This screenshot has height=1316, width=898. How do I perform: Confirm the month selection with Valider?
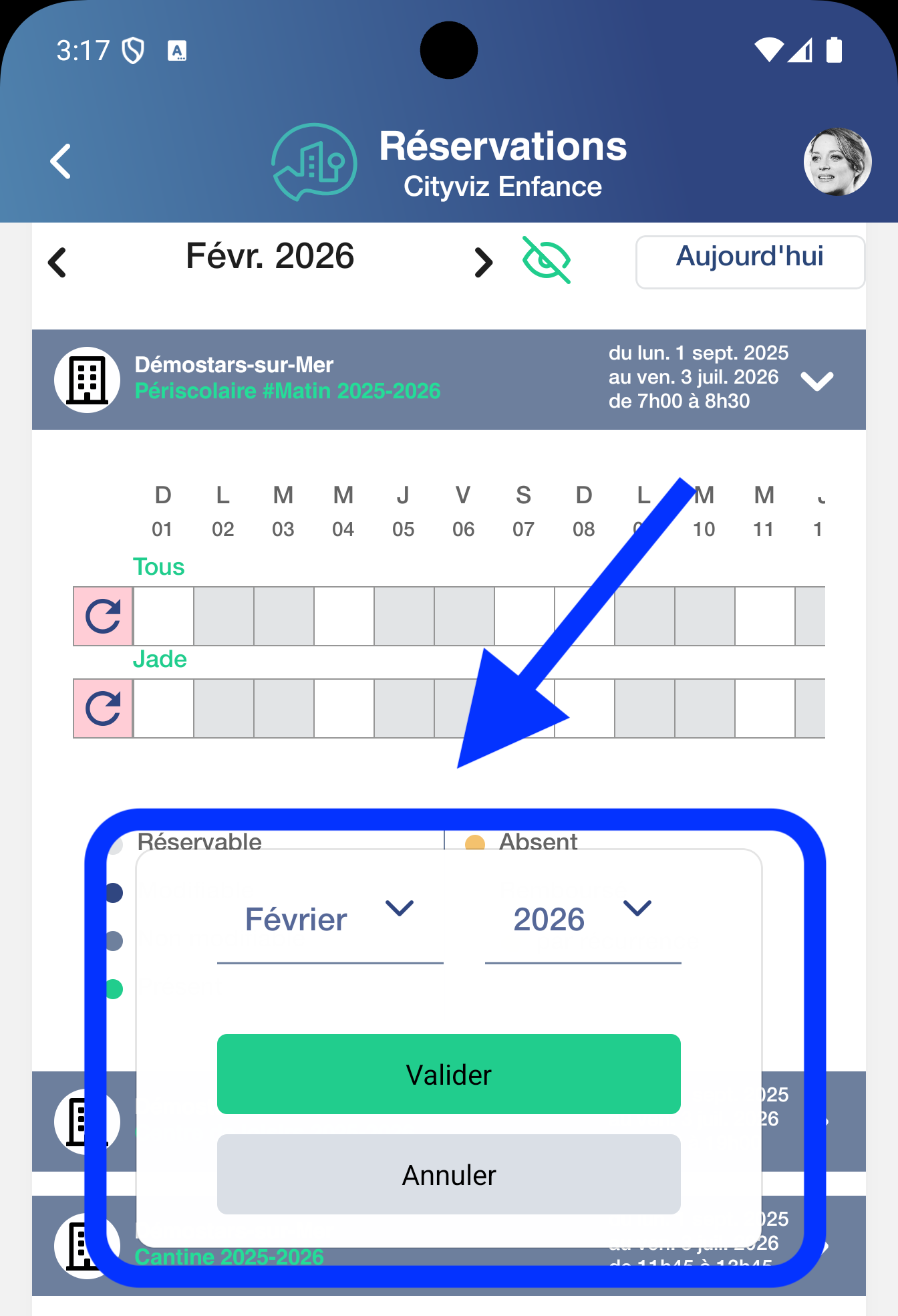click(448, 1074)
